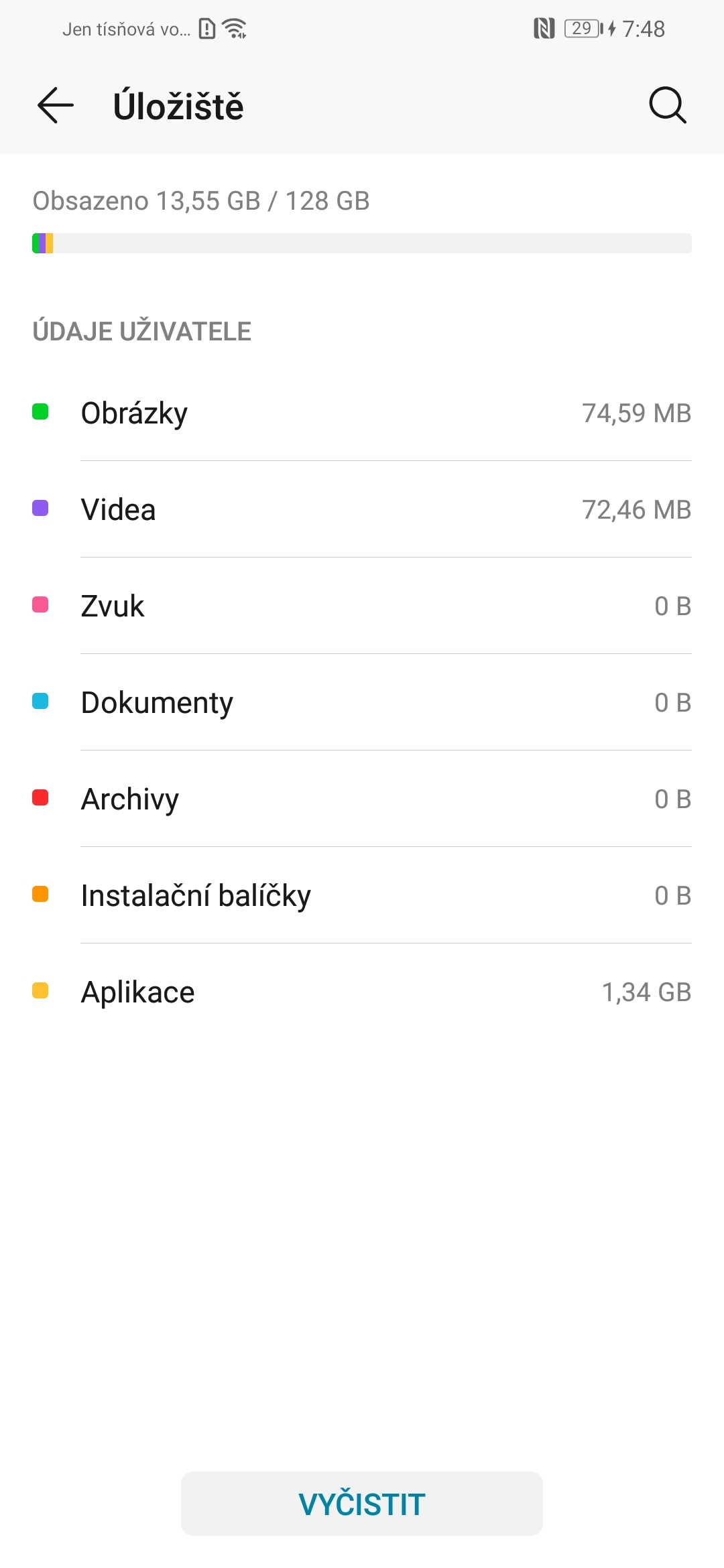Tap the blue Dokumenty color dot
The image size is (724, 1568).
[x=40, y=702]
